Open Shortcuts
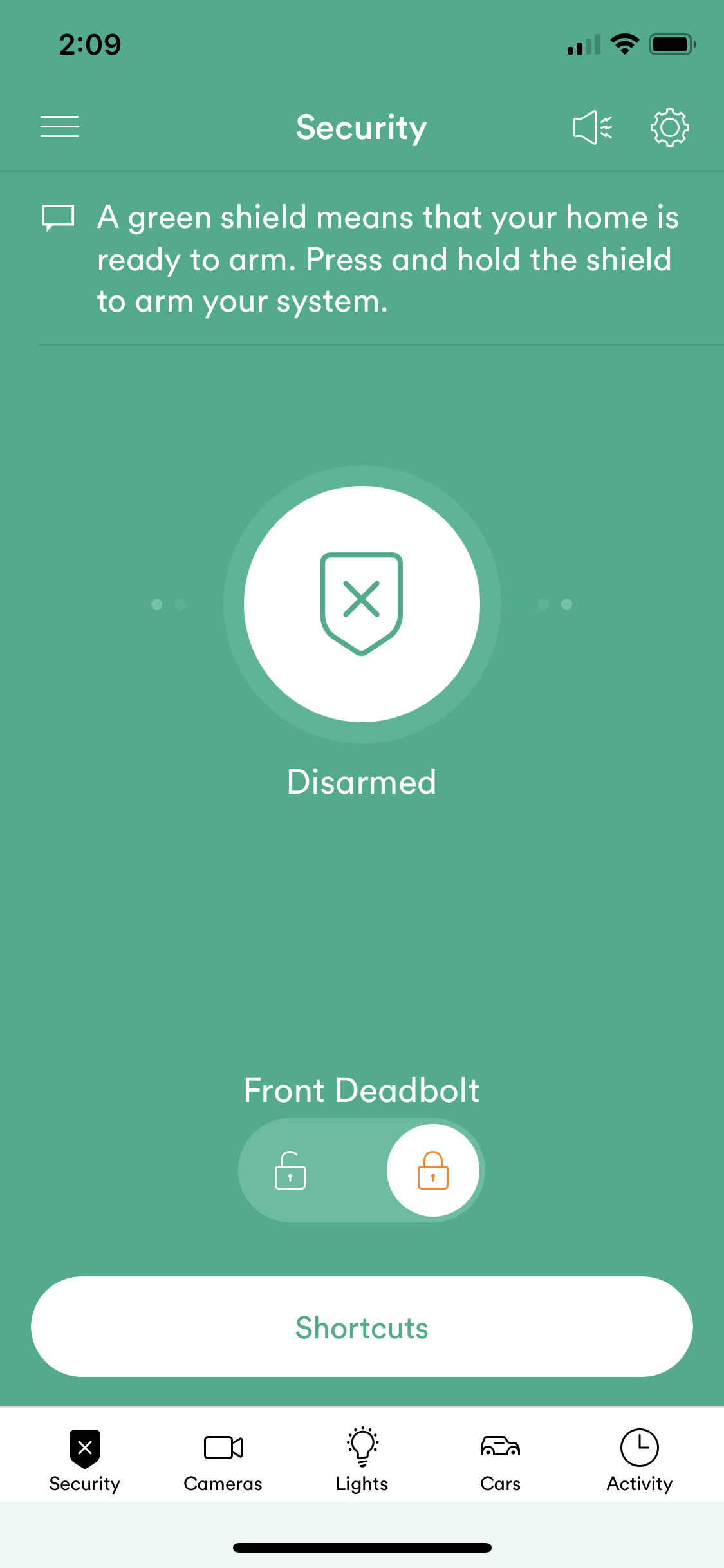 tap(362, 1327)
